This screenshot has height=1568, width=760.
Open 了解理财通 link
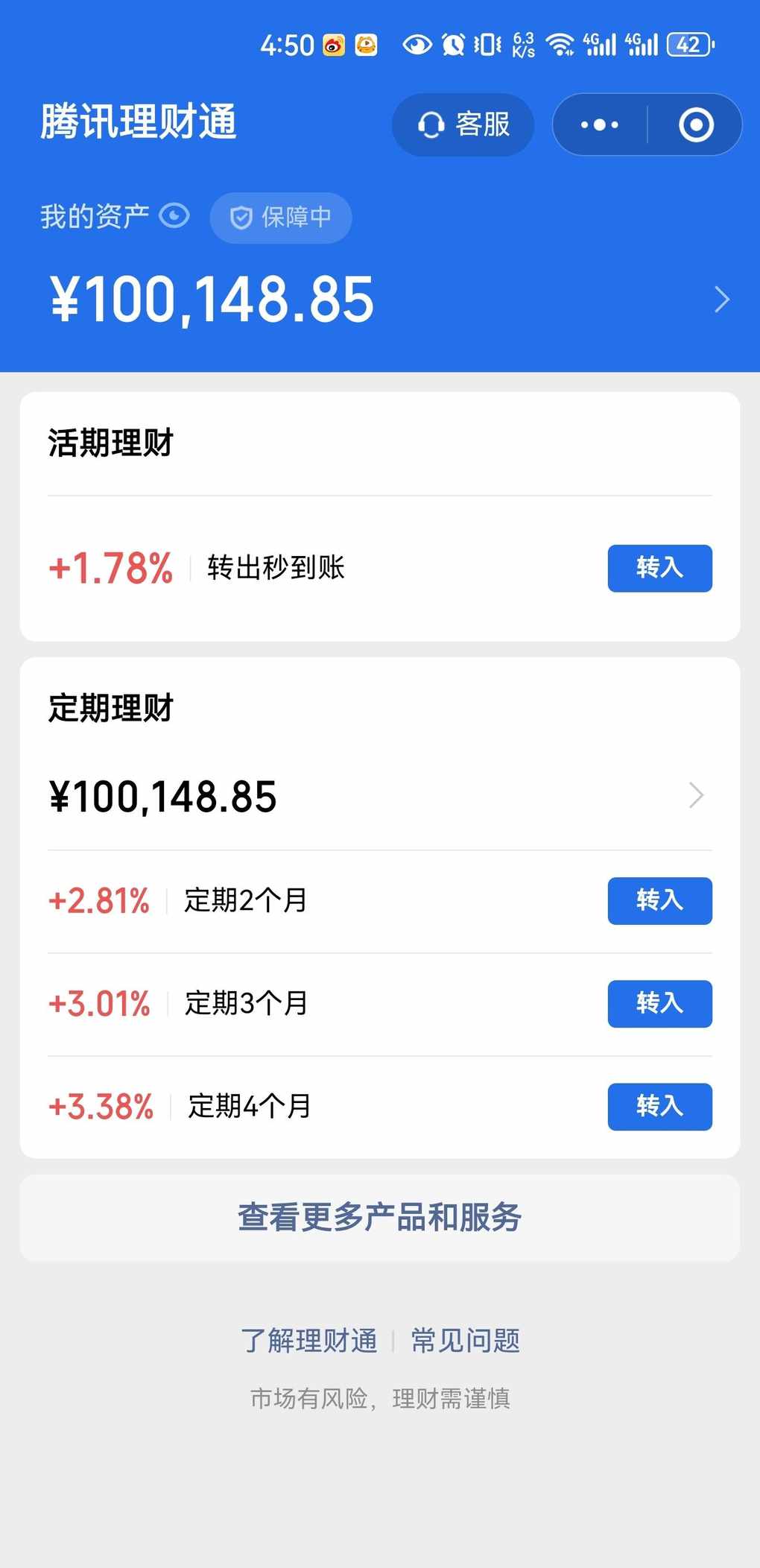click(x=308, y=1340)
